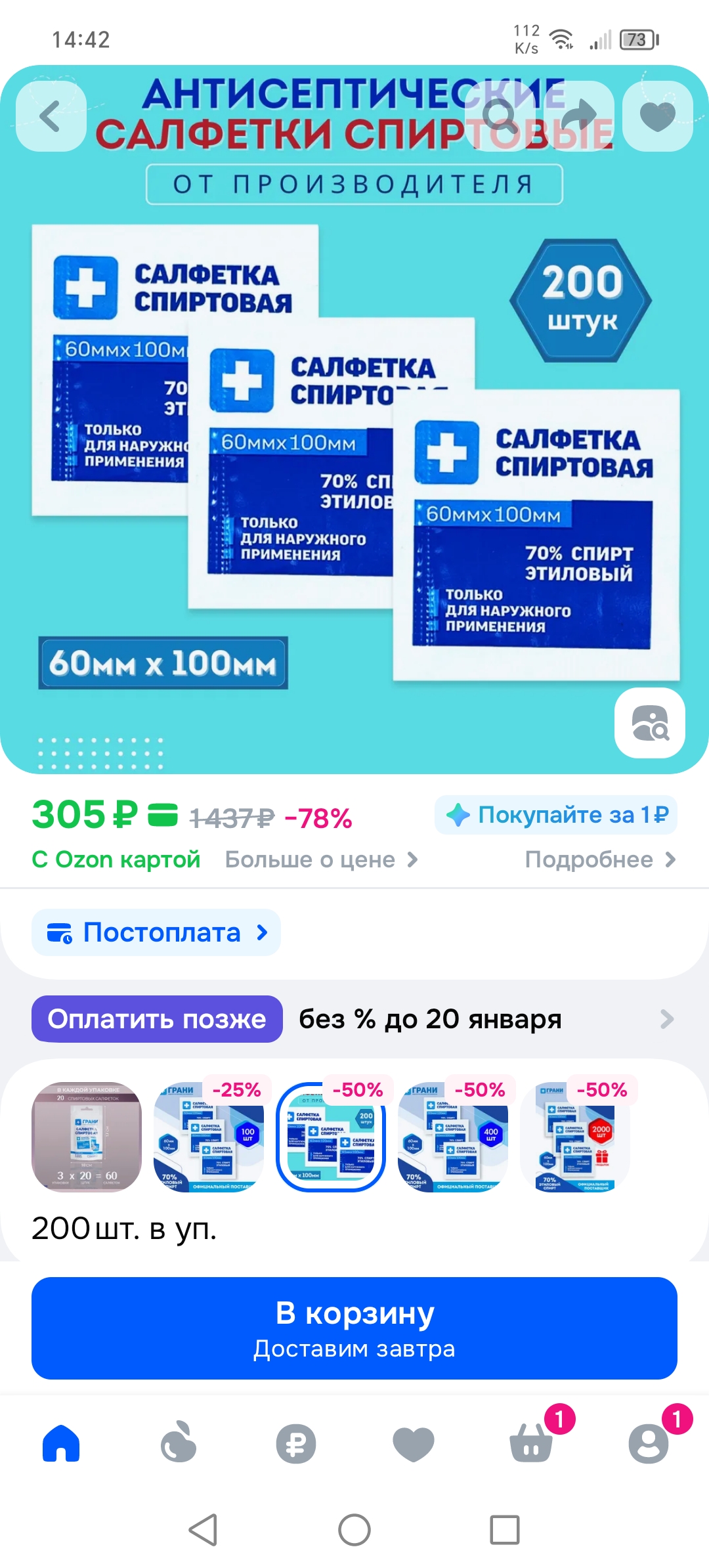Search from the product page magnifier
709x1568 pixels.
(x=500, y=117)
